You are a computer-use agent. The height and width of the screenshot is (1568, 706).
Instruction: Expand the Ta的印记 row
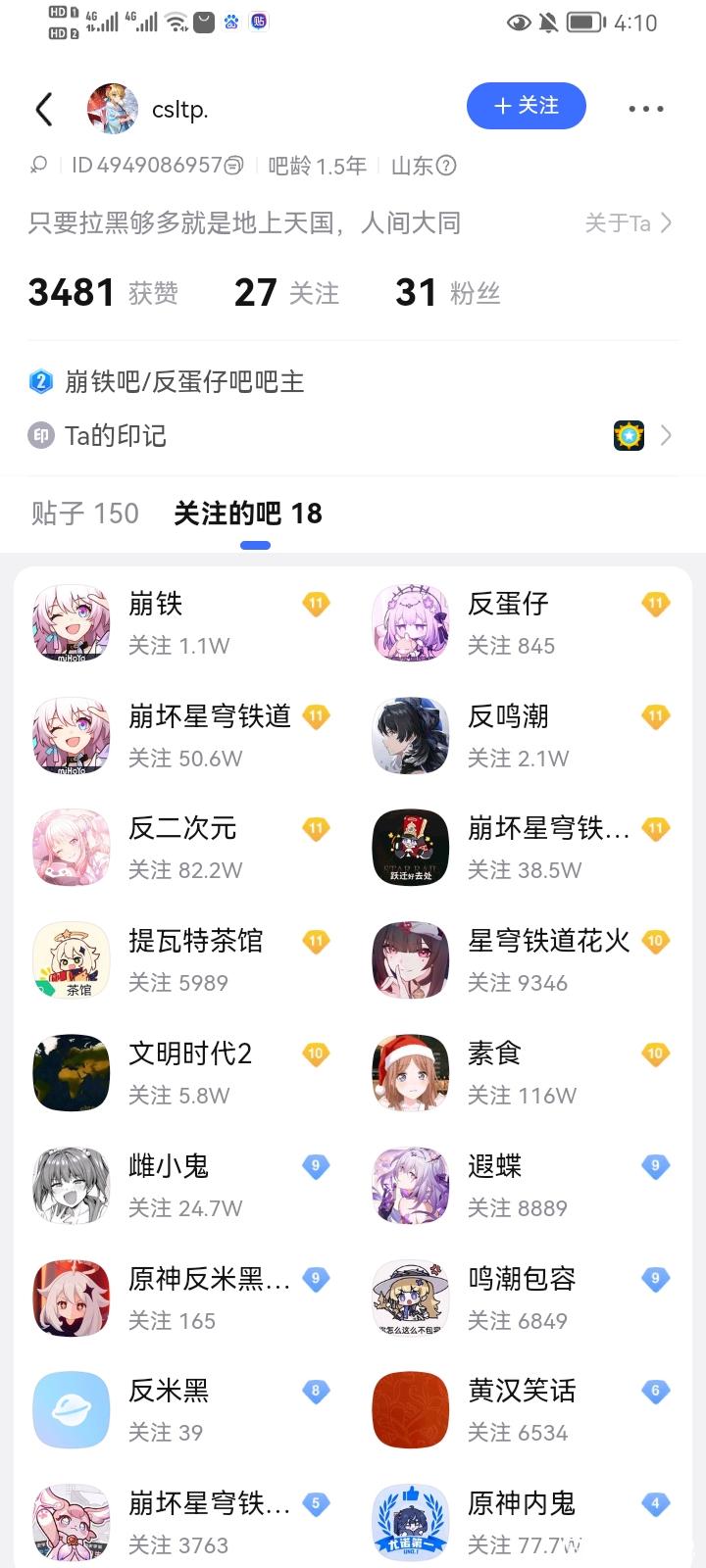coord(353,435)
